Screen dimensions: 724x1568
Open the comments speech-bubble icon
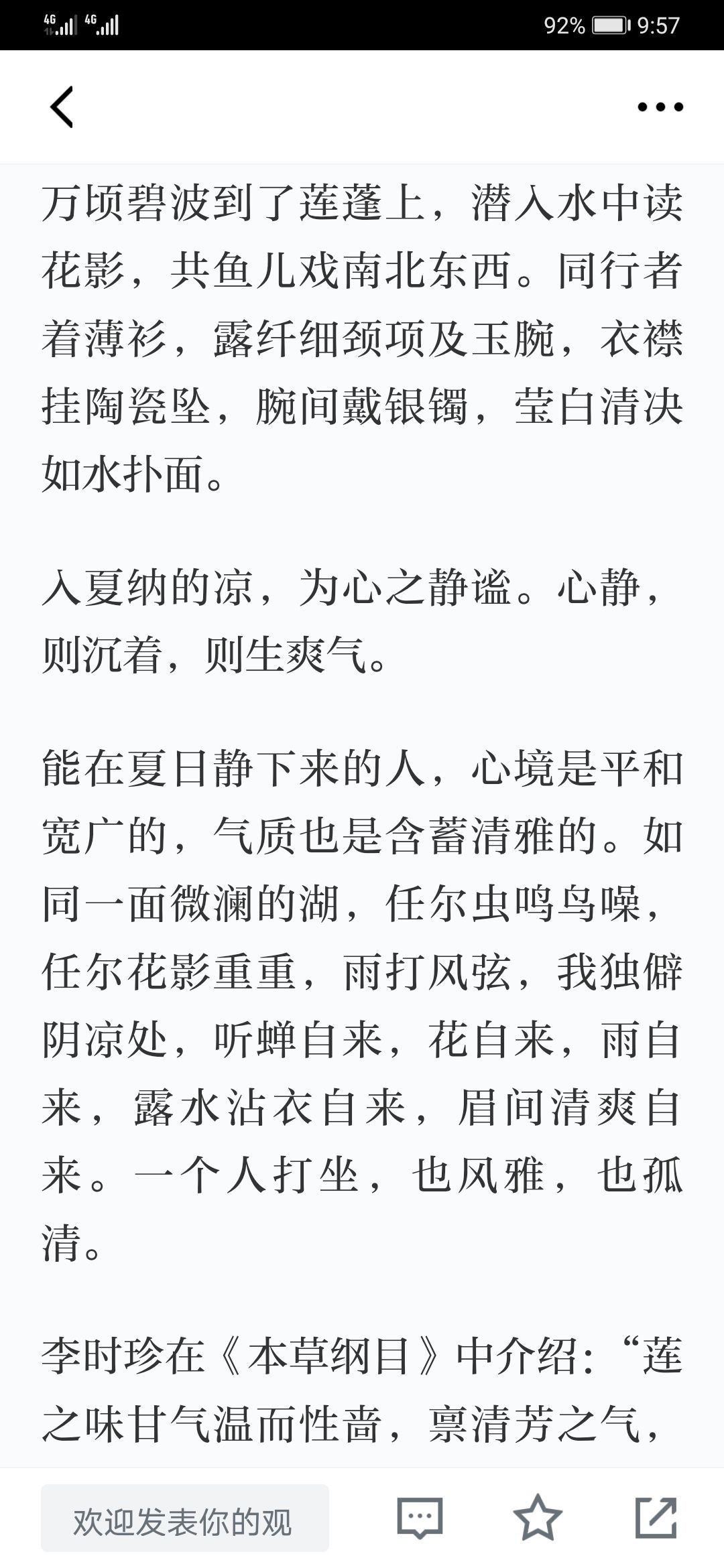point(420,1518)
